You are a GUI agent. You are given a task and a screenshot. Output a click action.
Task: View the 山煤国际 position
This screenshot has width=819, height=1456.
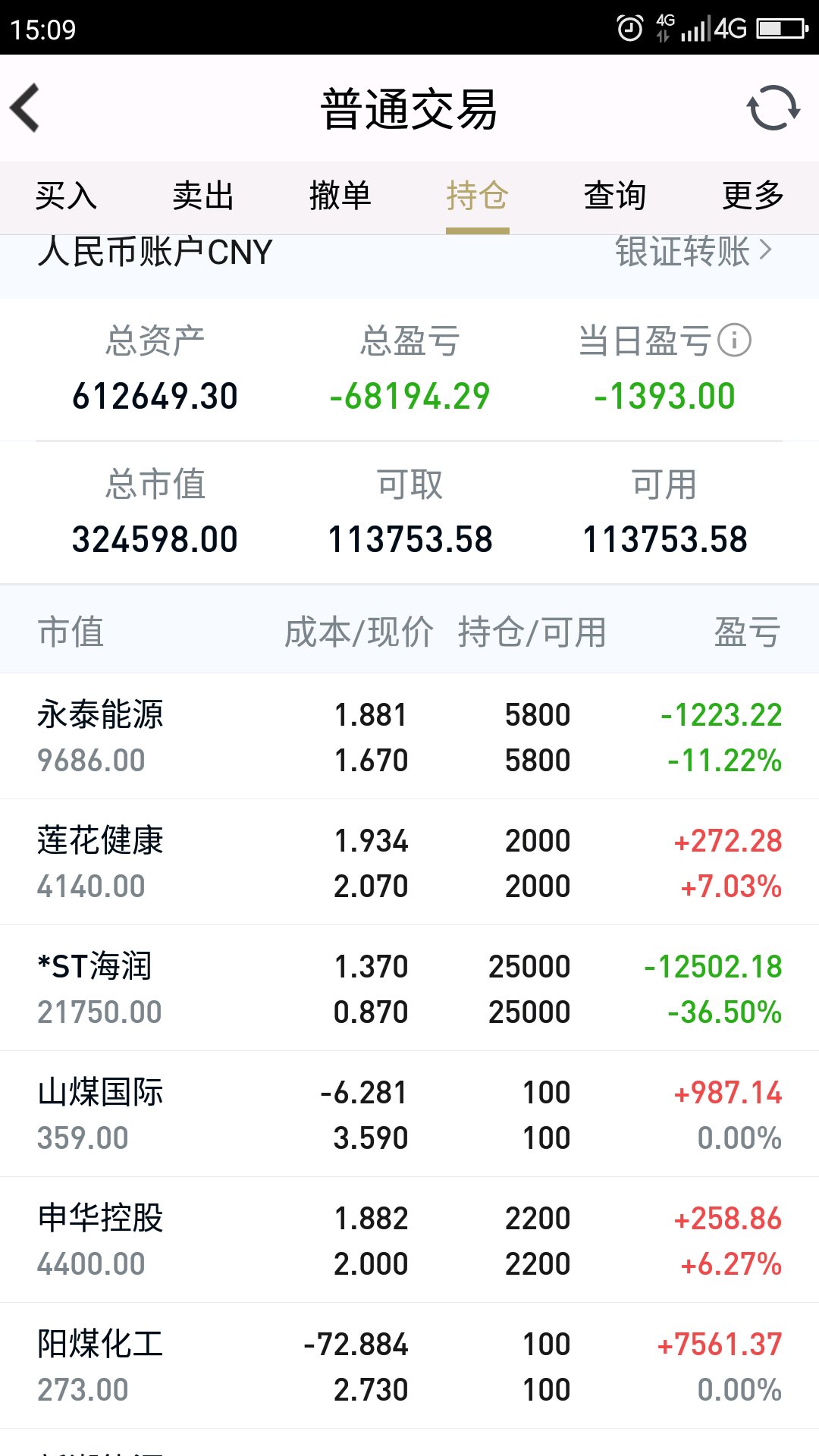pos(409,1115)
